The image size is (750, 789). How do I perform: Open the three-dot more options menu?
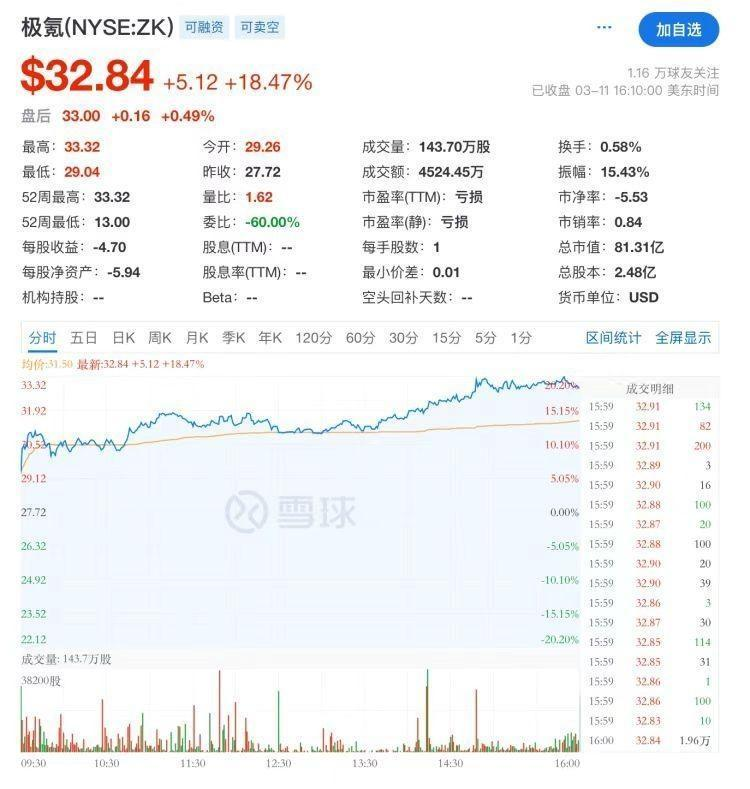pos(604,28)
